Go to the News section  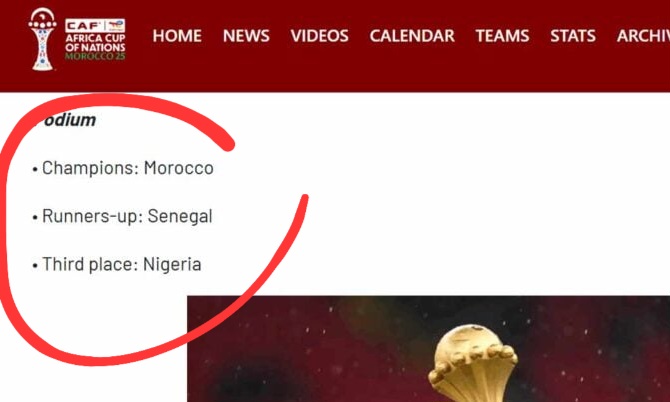[246, 36]
